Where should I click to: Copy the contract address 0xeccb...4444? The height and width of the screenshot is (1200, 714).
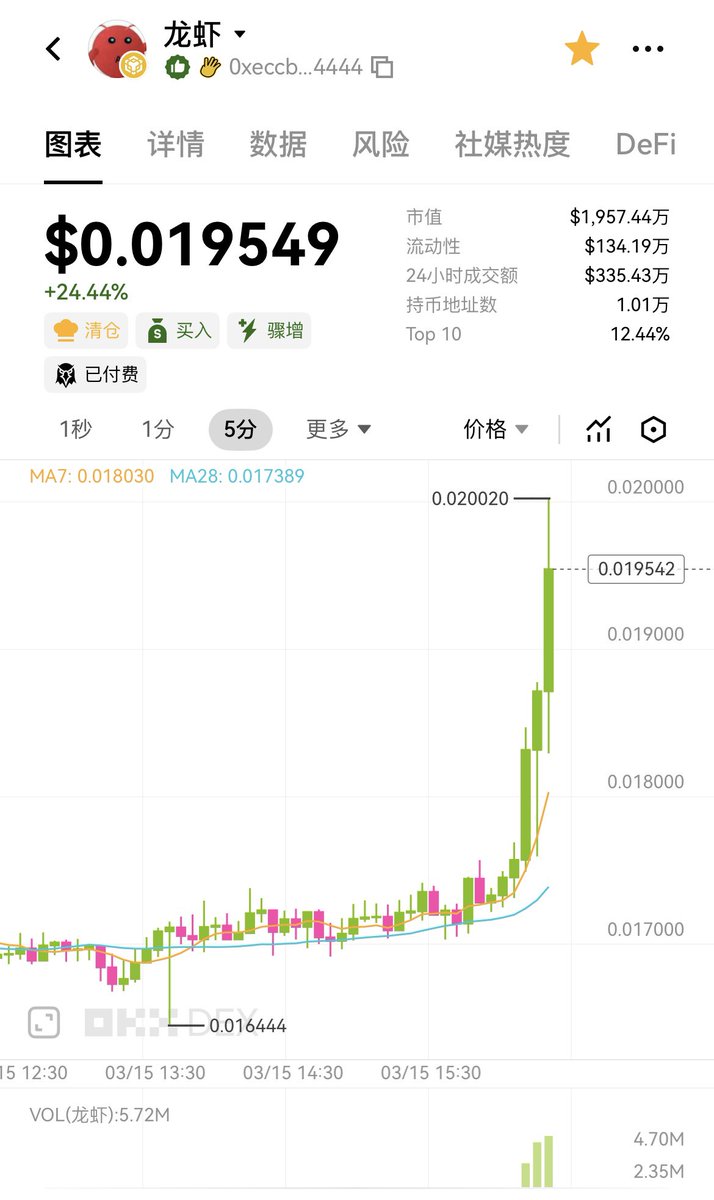382,68
